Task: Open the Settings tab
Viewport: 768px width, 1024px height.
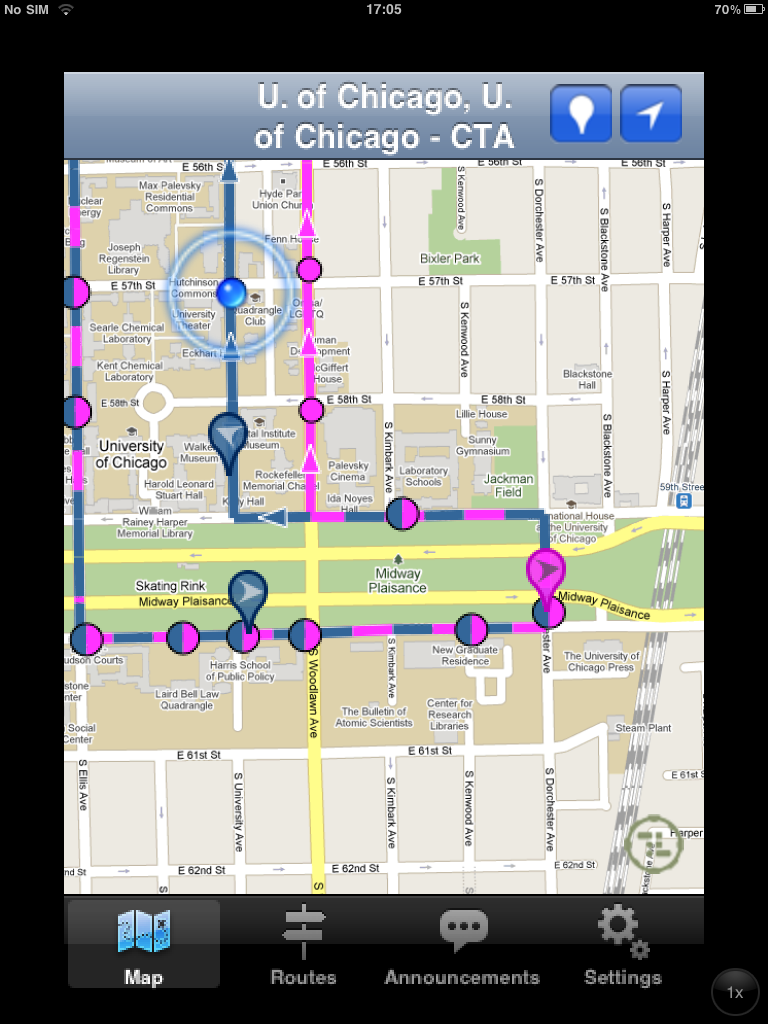Action: pos(622,945)
